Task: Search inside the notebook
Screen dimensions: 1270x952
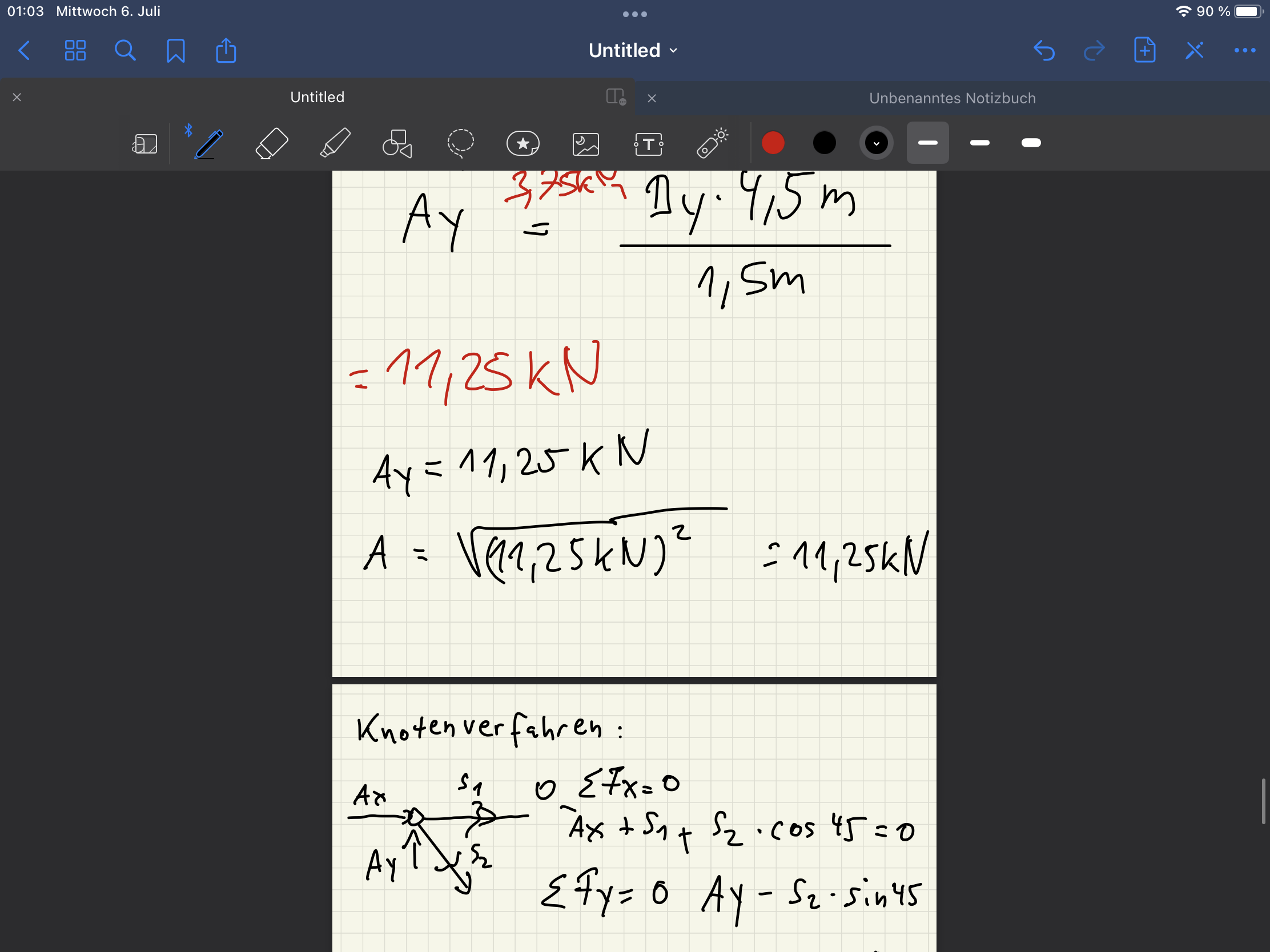Action: pos(125,50)
